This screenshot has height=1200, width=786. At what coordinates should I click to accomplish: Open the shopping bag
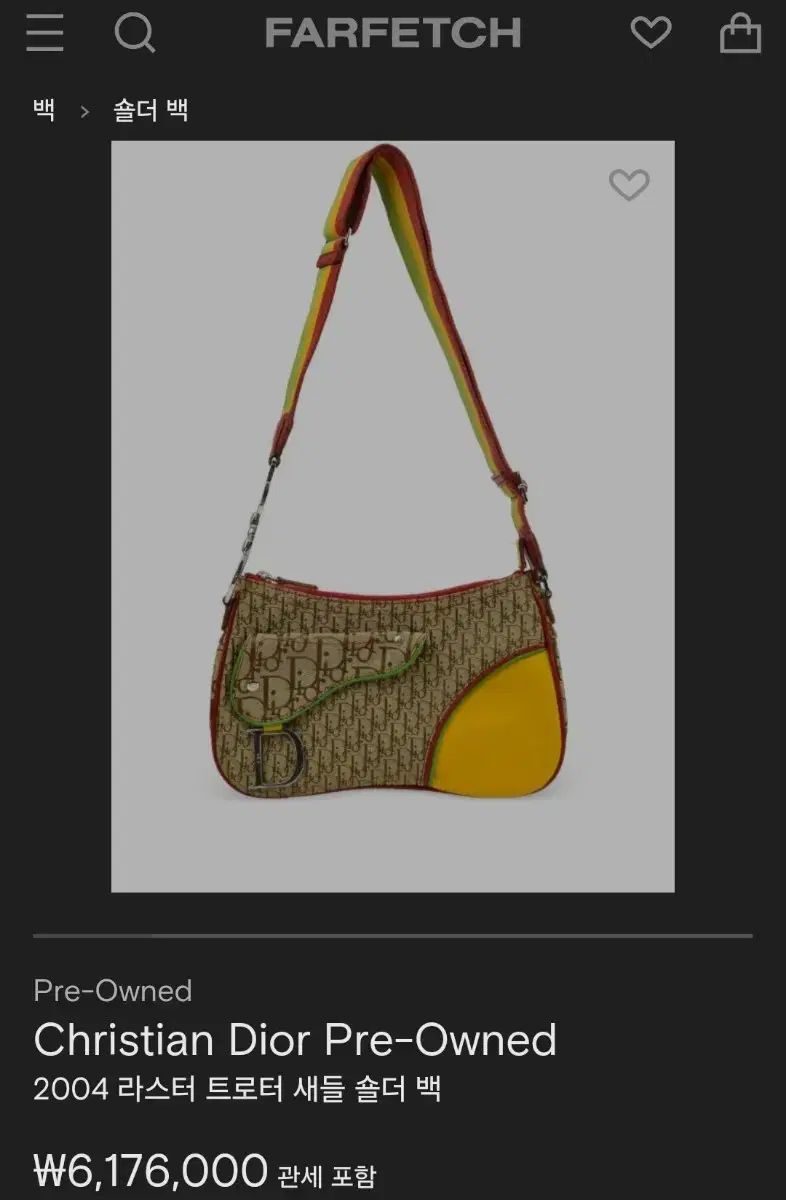coord(740,33)
